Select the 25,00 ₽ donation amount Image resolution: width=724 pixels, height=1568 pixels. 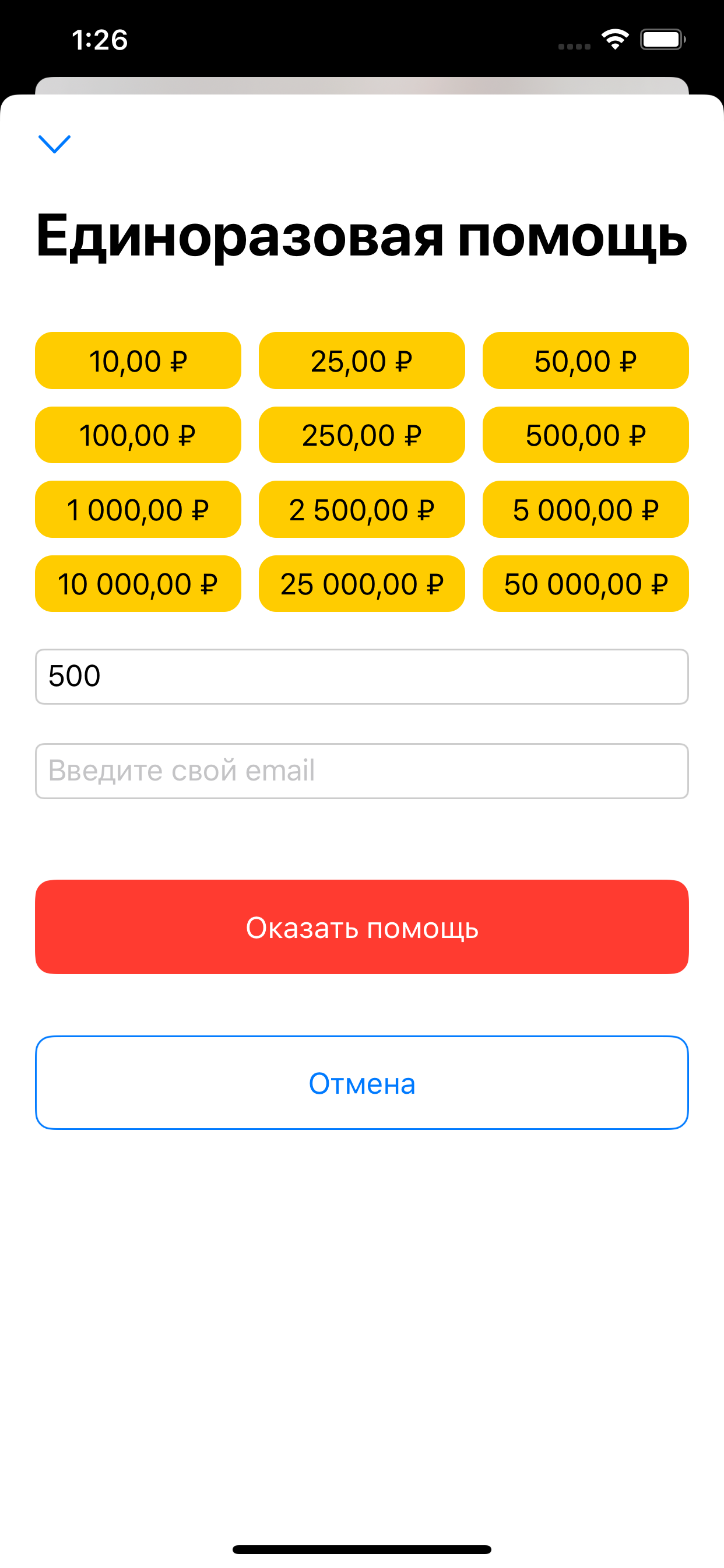pos(361,360)
